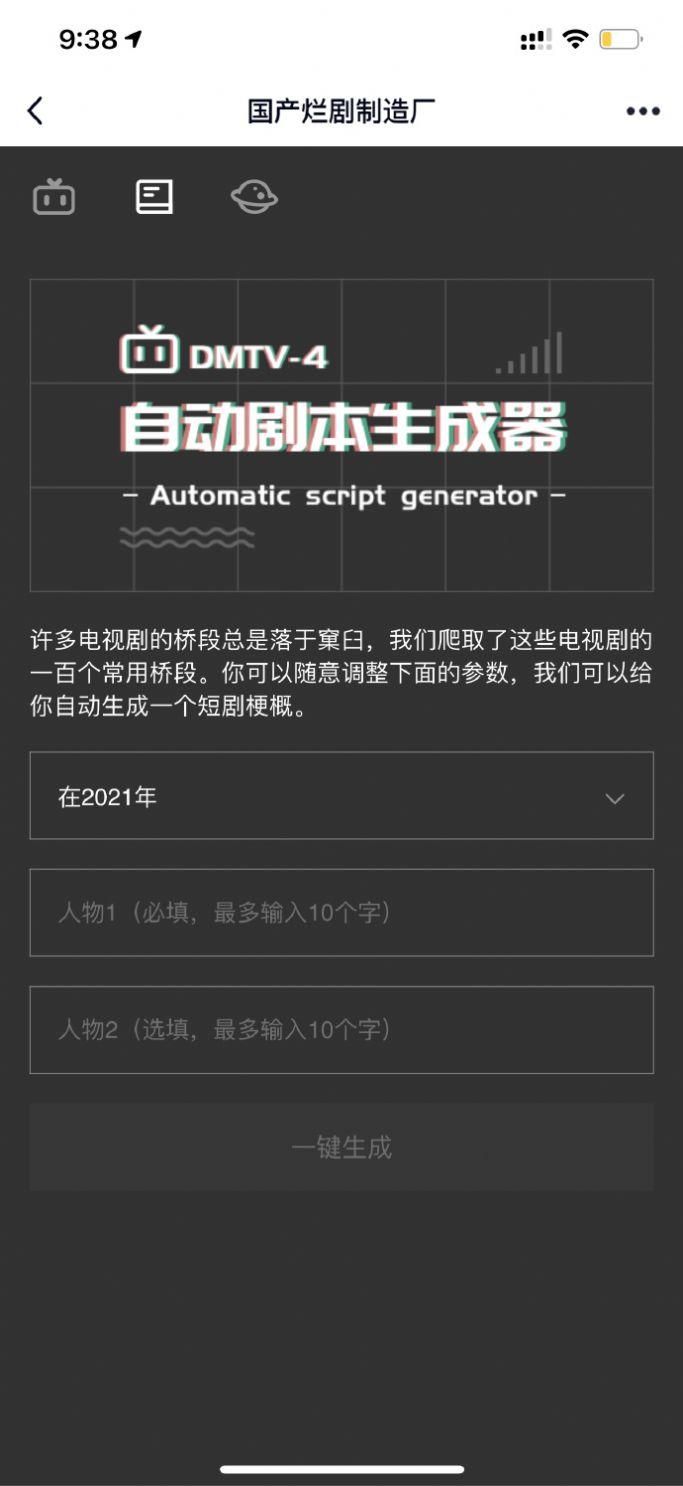Expand the 在2021年 year dropdown
The width and height of the screenshot is (683, 1486).
click(341, 796)
